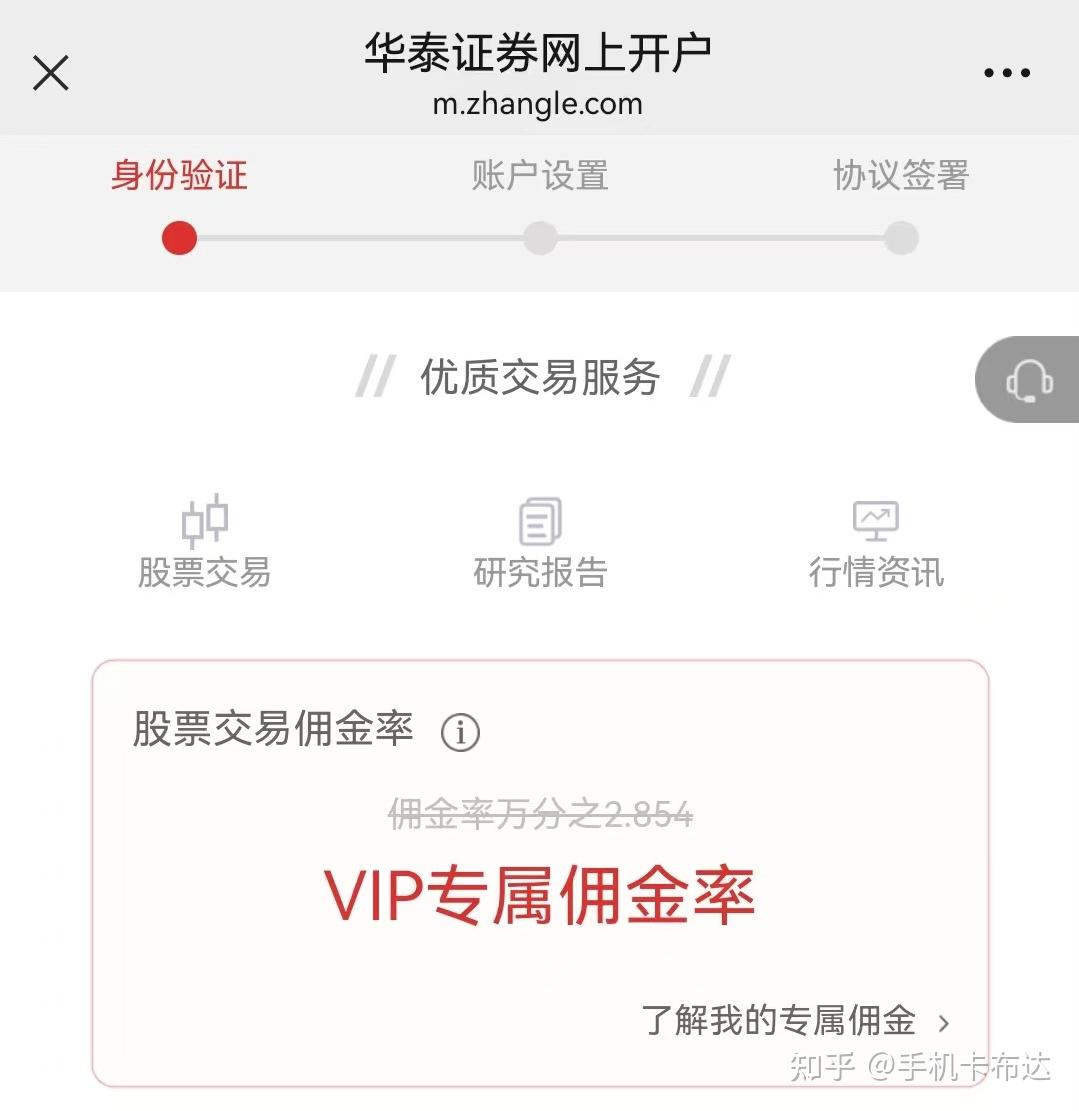Click the gray progress dot under 账户设置
Screen dimensions: 1079x1111
tap(539, 238)
